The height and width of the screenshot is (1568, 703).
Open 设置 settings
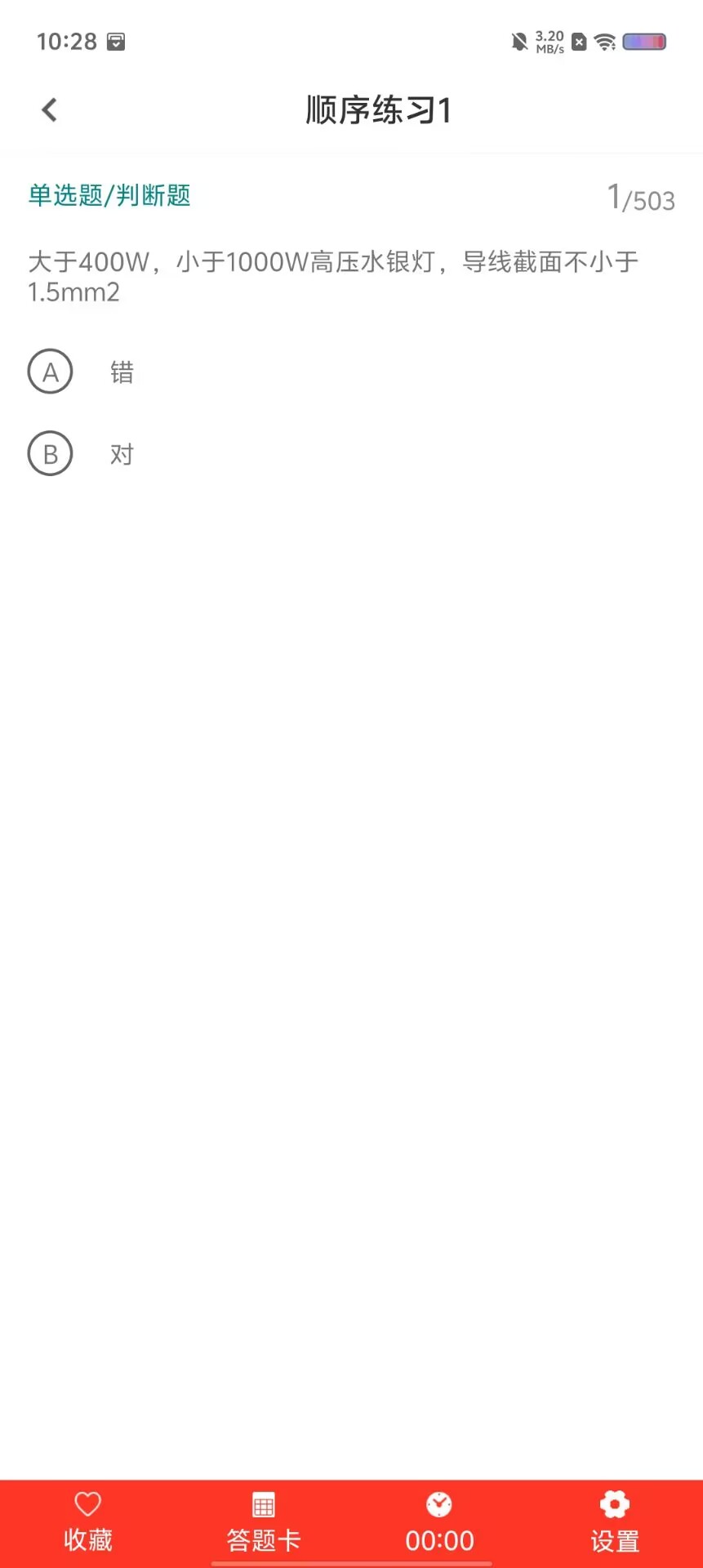coord(615,1522)
